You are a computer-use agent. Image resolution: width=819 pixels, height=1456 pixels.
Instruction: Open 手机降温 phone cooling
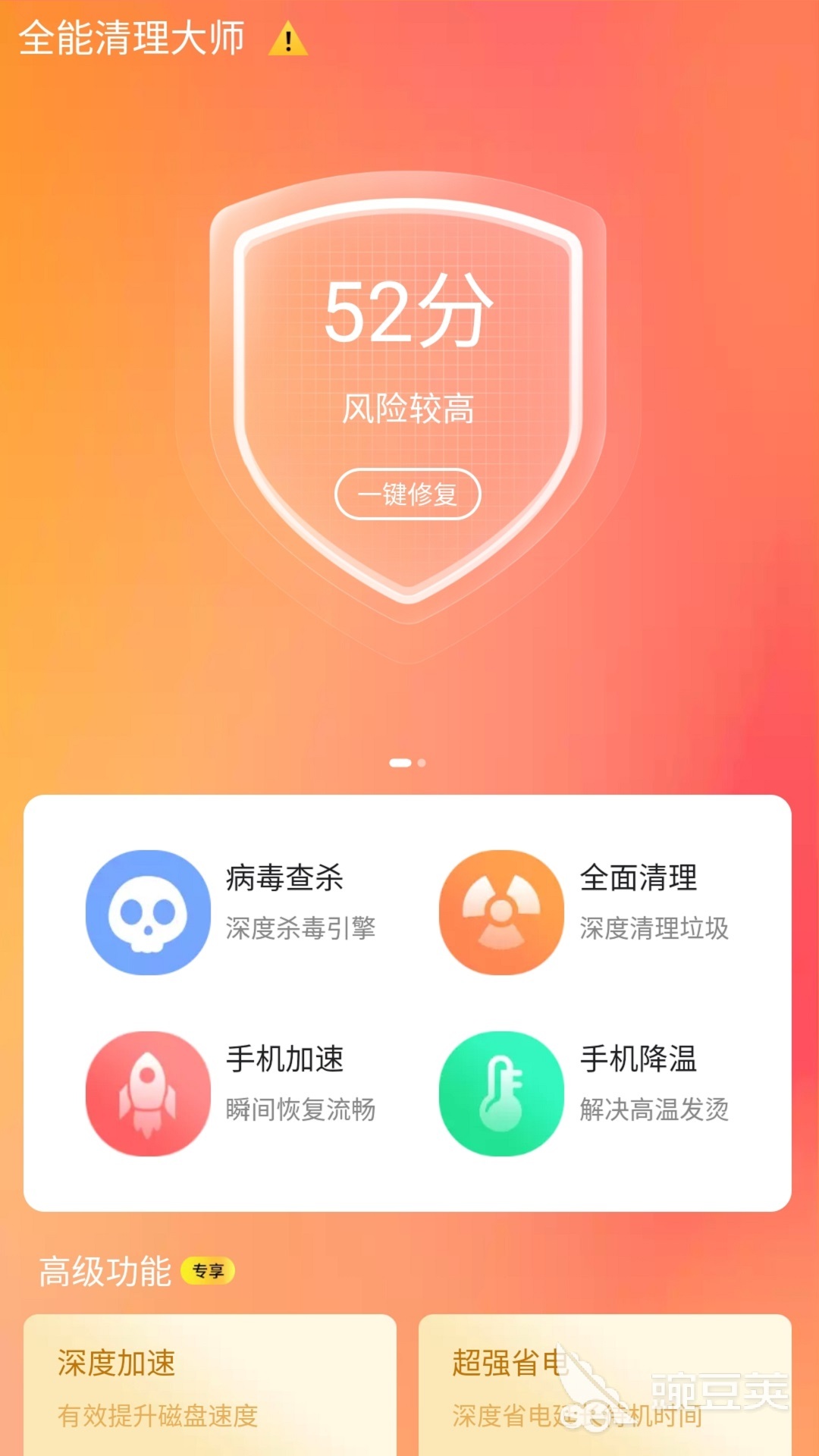point(585,1094)
